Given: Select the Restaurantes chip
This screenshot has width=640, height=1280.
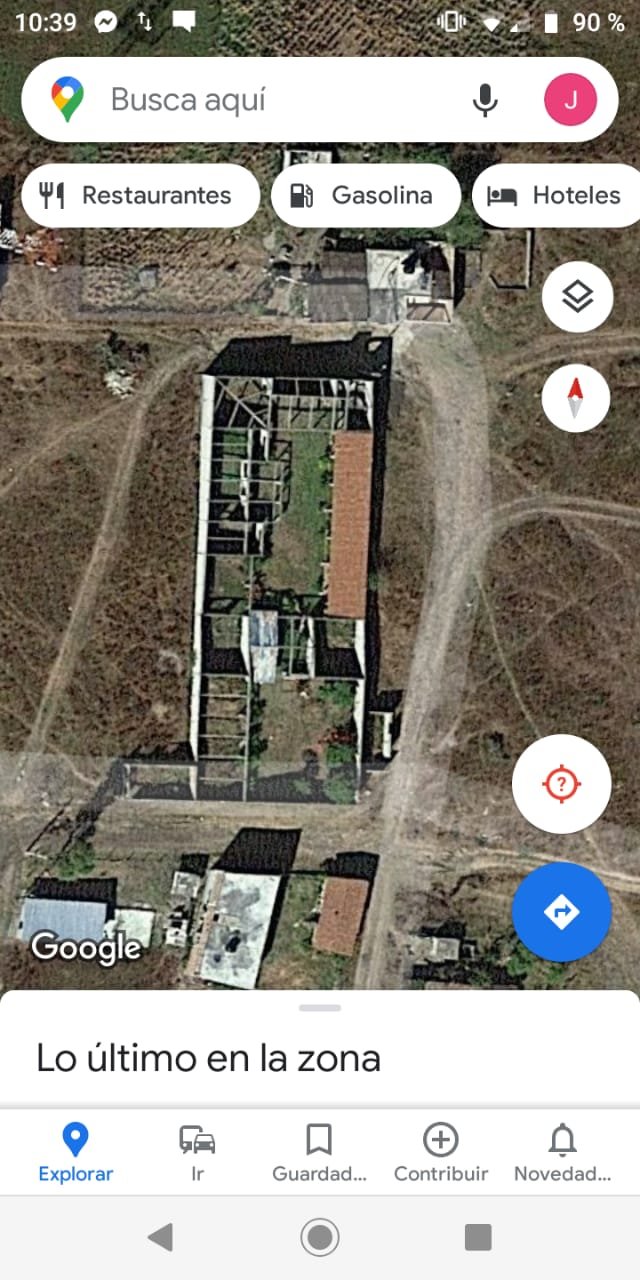Looking at the screenshot, I should tap(140, 196).
